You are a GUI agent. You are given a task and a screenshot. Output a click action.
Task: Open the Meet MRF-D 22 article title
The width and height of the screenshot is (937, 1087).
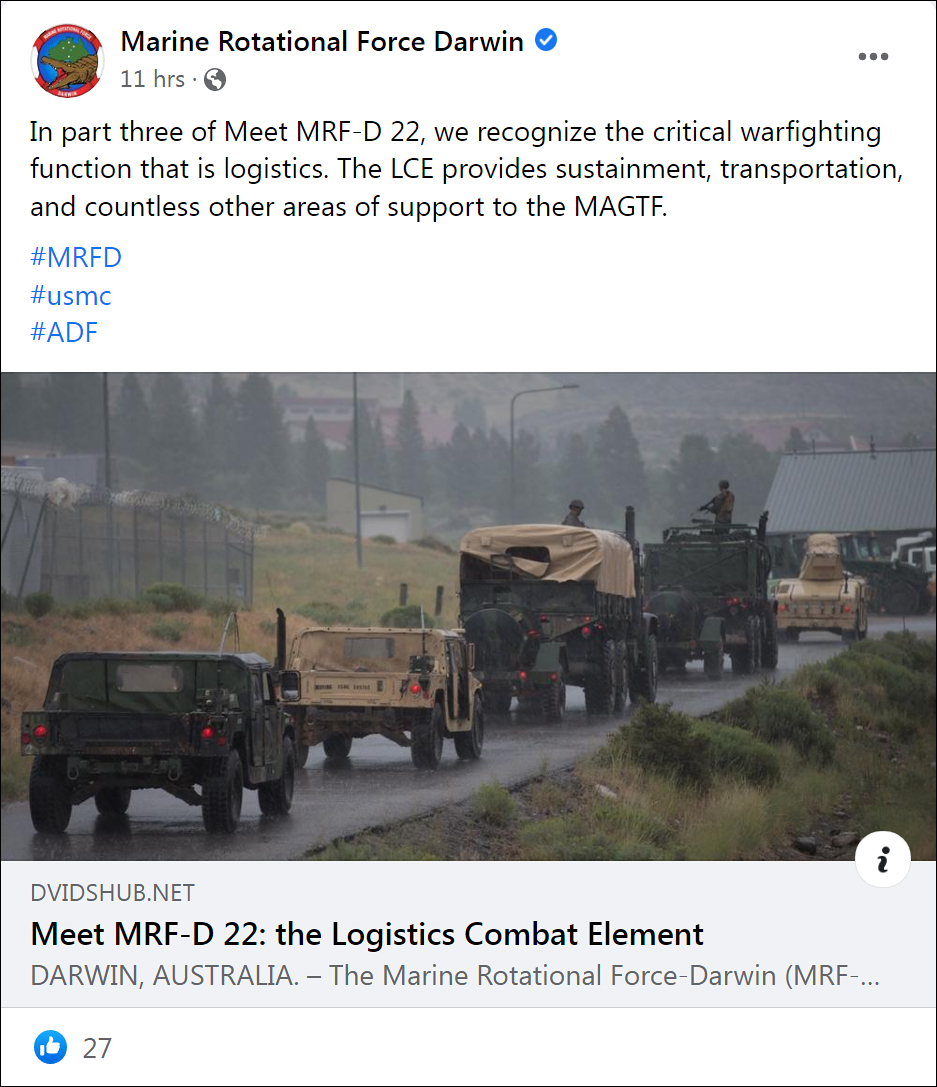click(367, 934)
